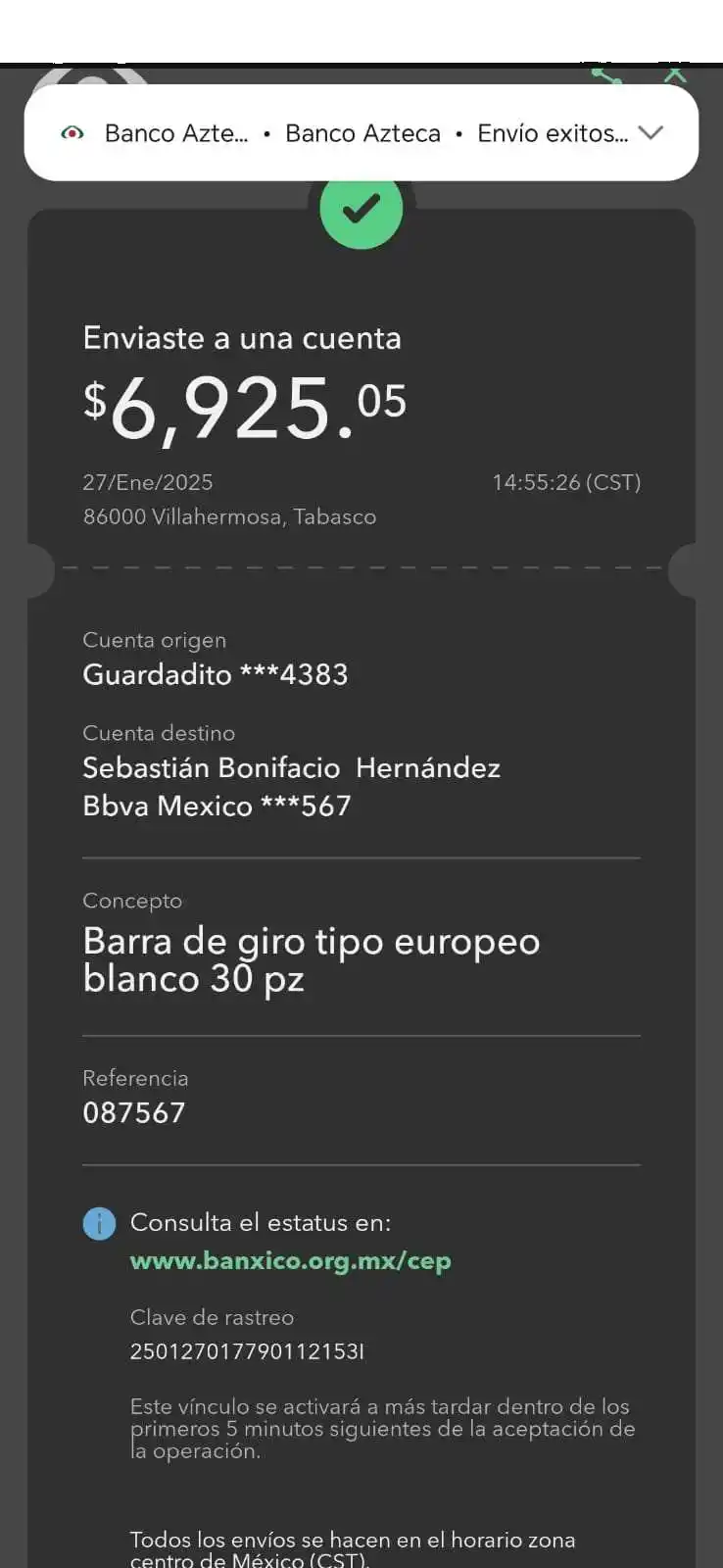Open the Banco Azteca notification banner
The image size is (723, 1568).
click(x=361, y=133)
